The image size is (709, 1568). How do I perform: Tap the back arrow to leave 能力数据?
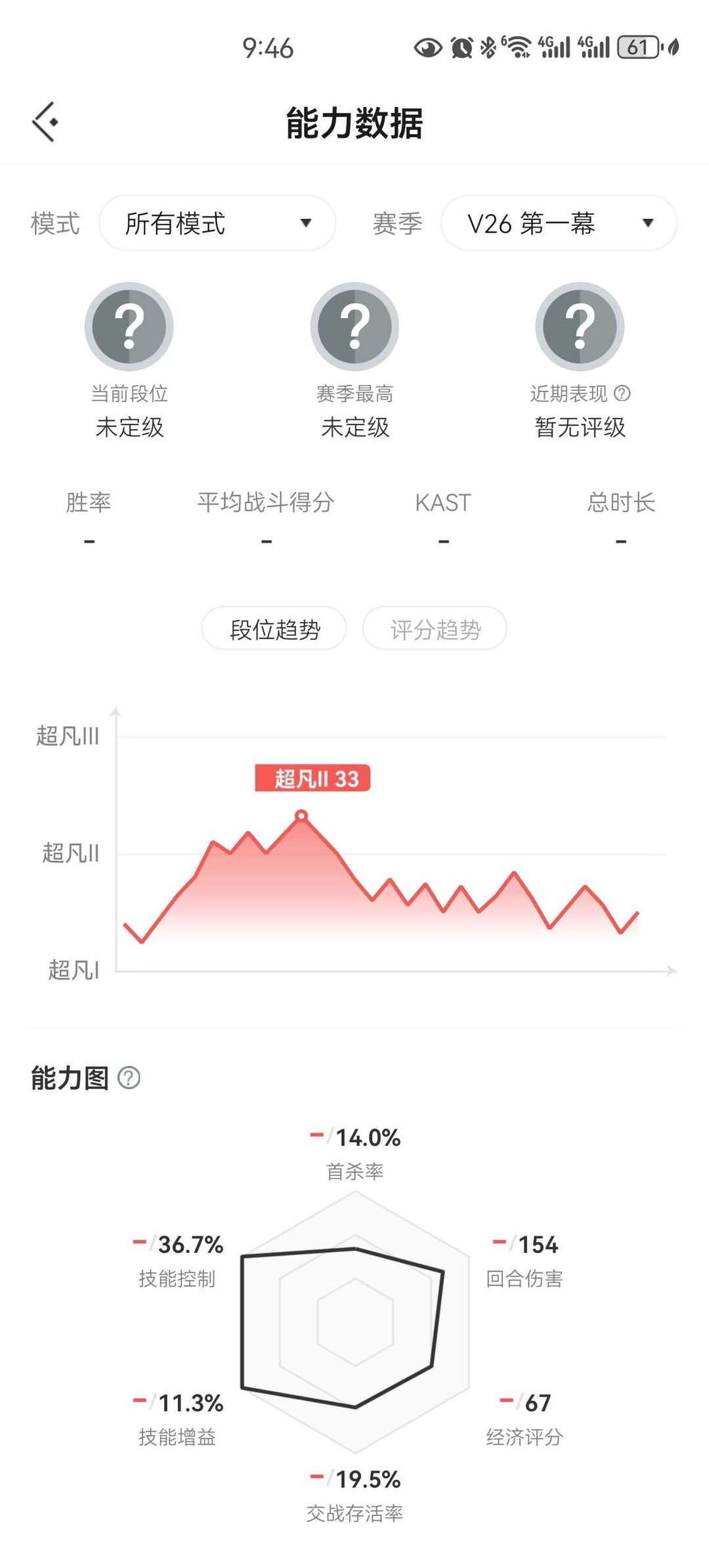(44, 122)
